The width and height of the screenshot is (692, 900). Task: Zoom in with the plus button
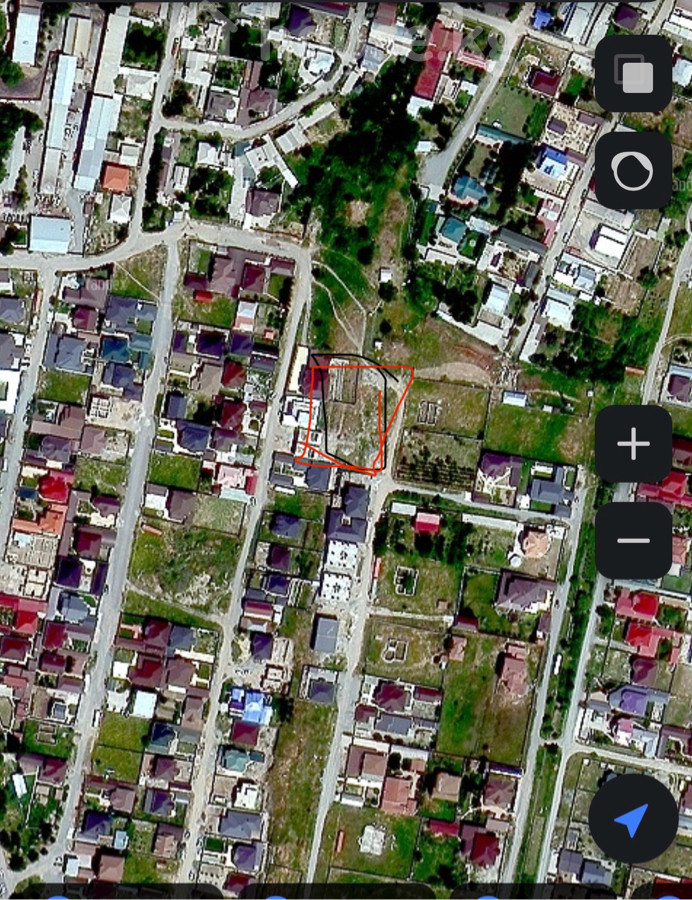(633, 444)
